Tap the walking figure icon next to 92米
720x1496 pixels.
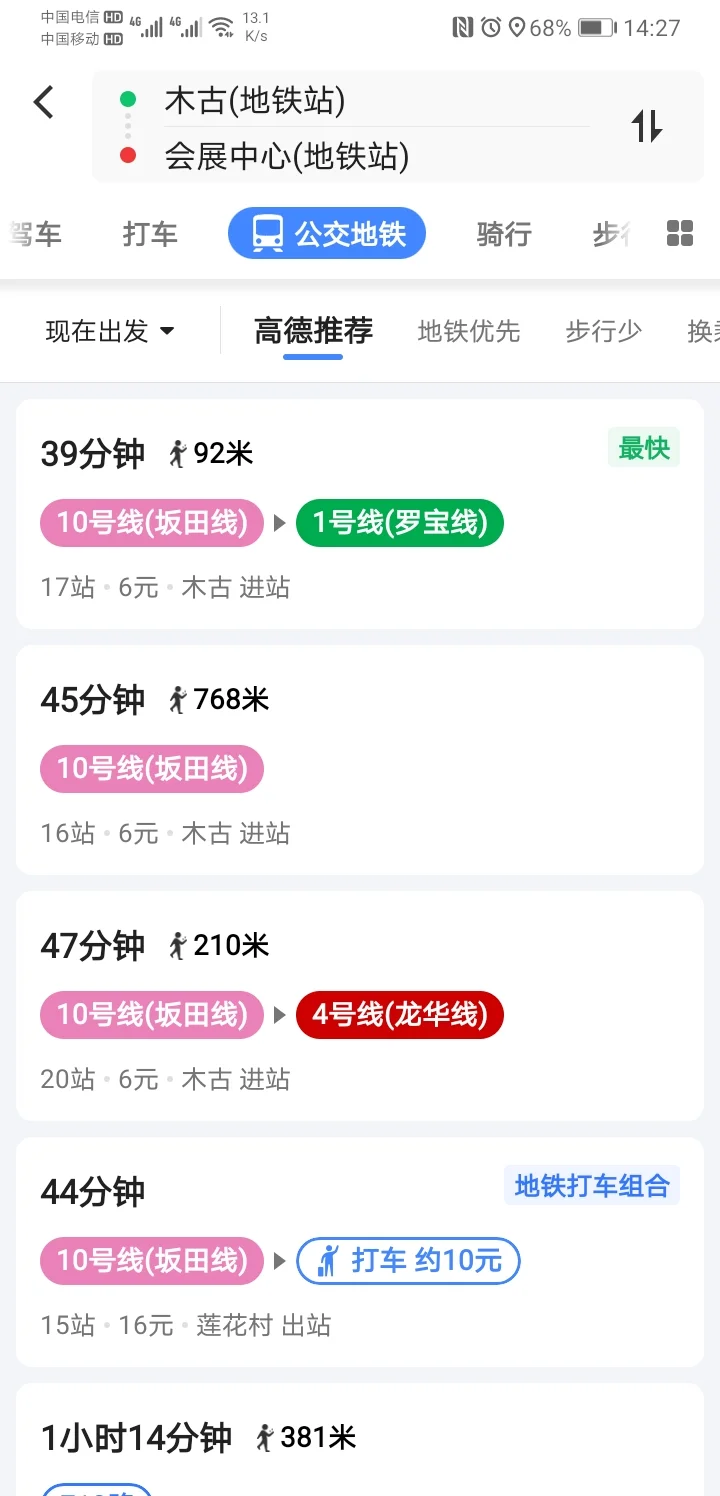178,453
